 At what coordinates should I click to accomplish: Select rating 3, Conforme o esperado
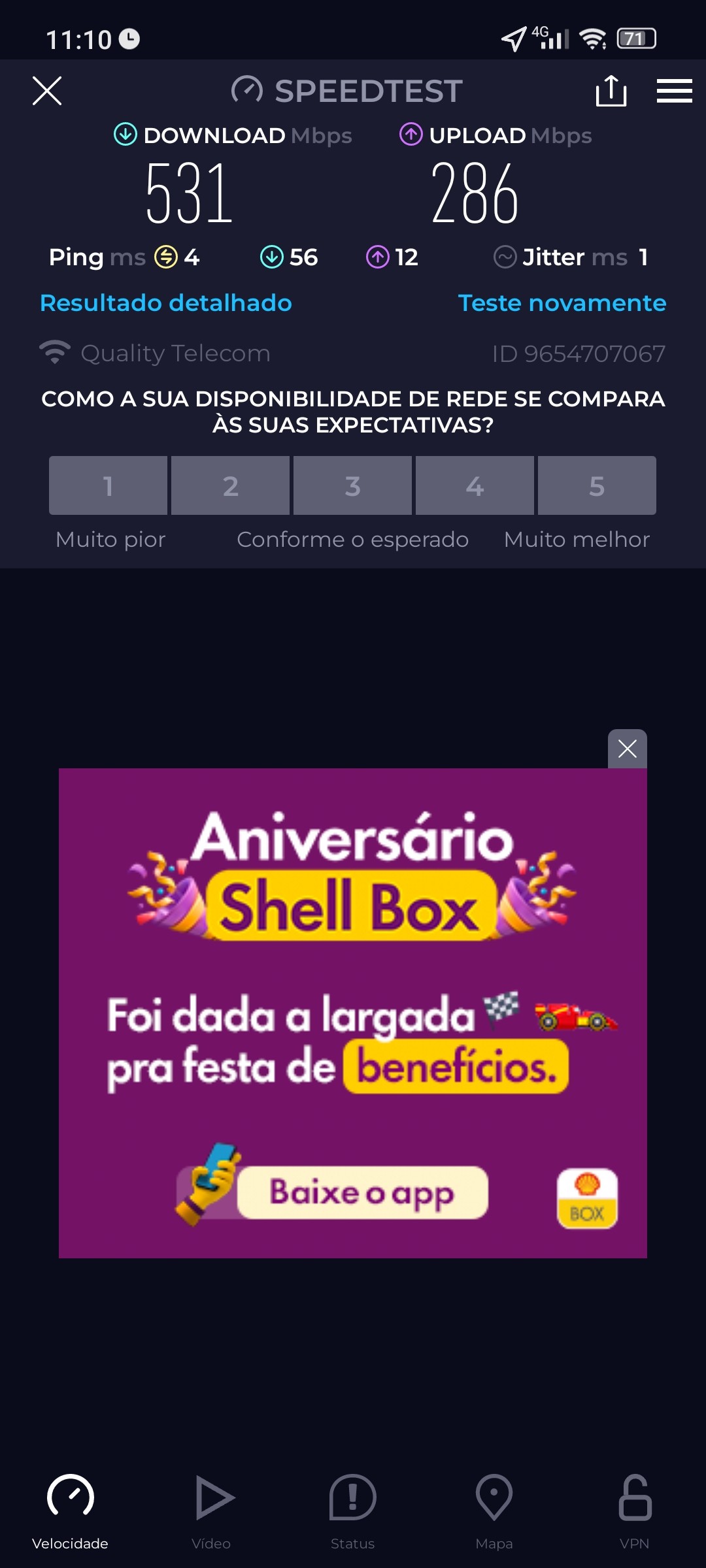point(352,485)
